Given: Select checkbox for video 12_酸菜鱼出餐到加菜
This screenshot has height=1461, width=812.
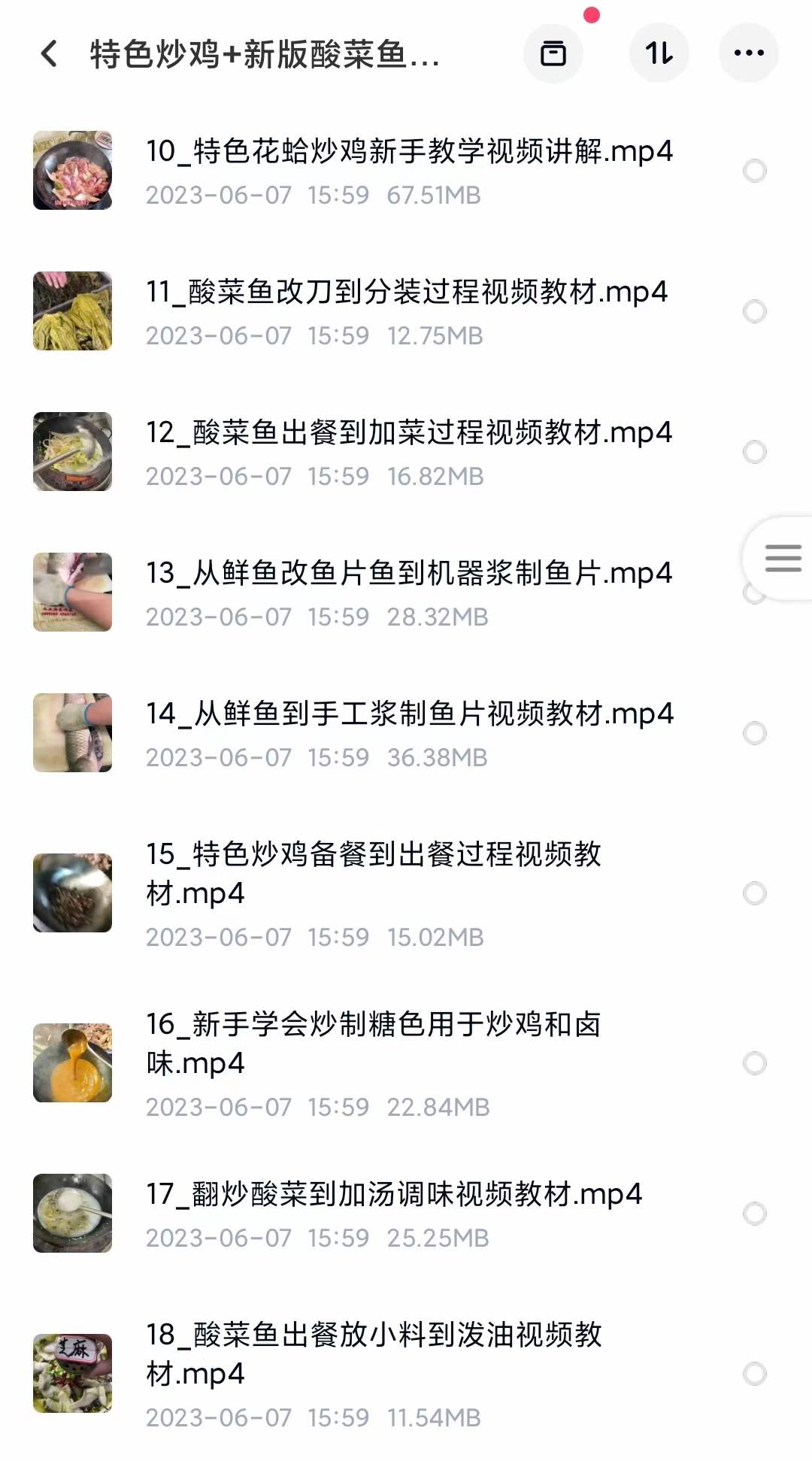Looking at the screenshot, I should [x=754, y=452].
